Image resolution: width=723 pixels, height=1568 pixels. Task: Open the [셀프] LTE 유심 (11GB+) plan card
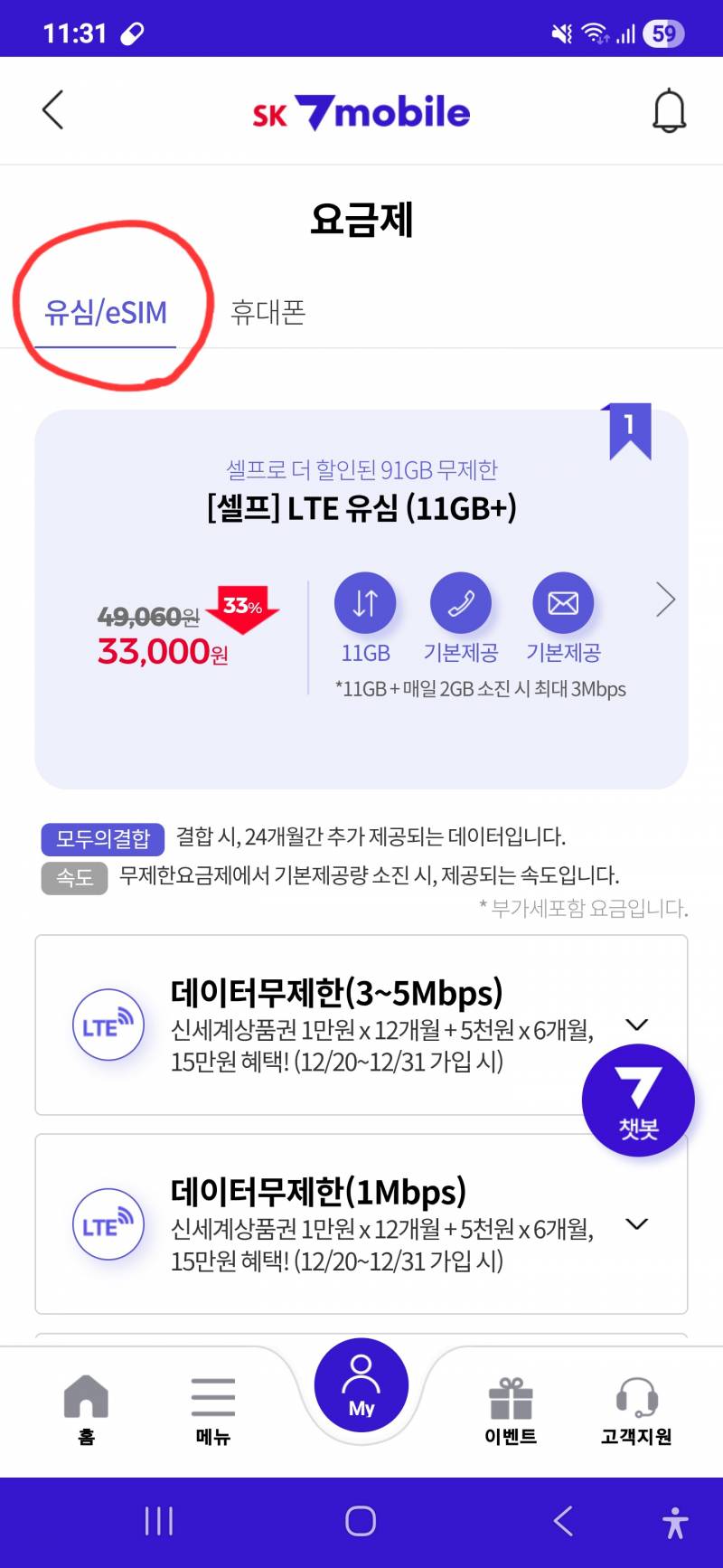[x=361, y=509]
